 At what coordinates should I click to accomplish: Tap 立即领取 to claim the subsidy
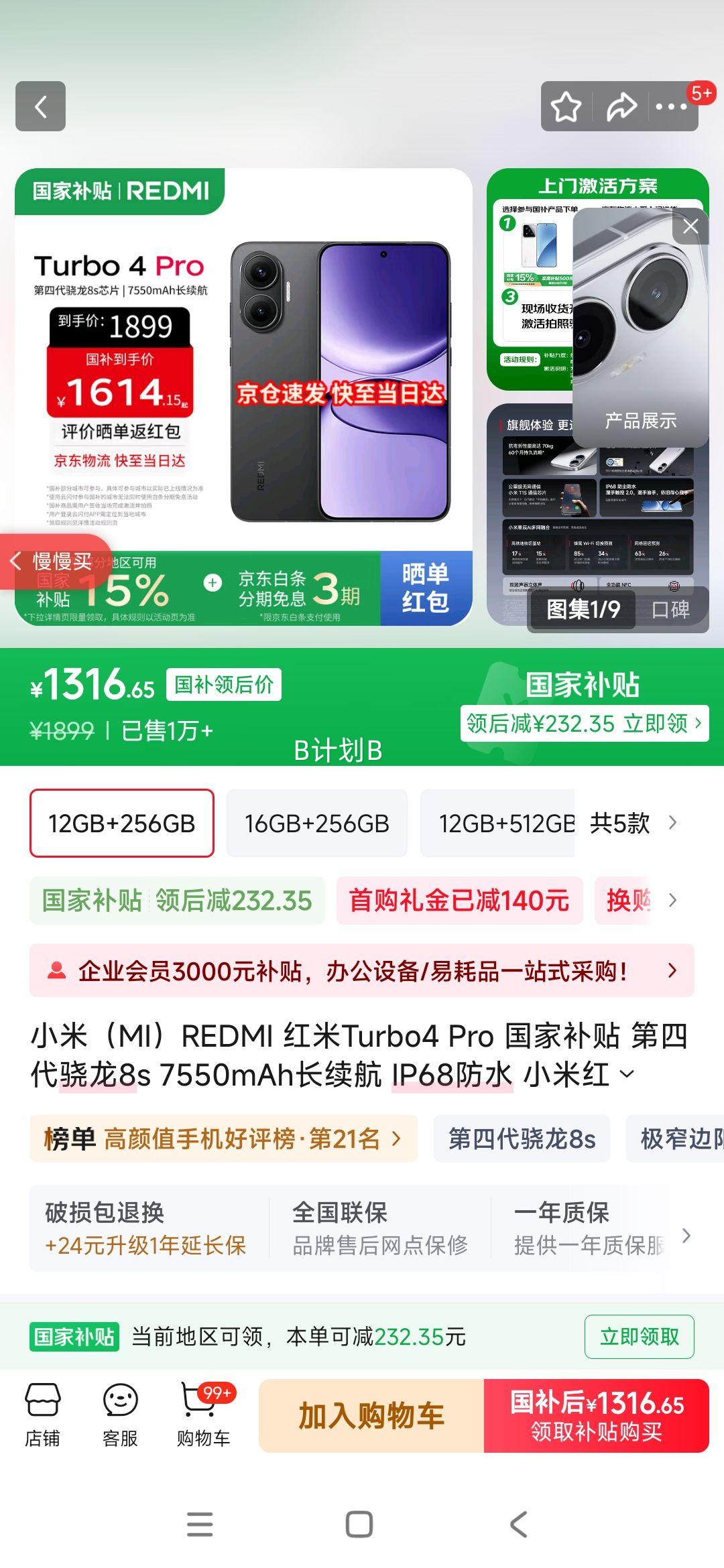coord(639,1337)
